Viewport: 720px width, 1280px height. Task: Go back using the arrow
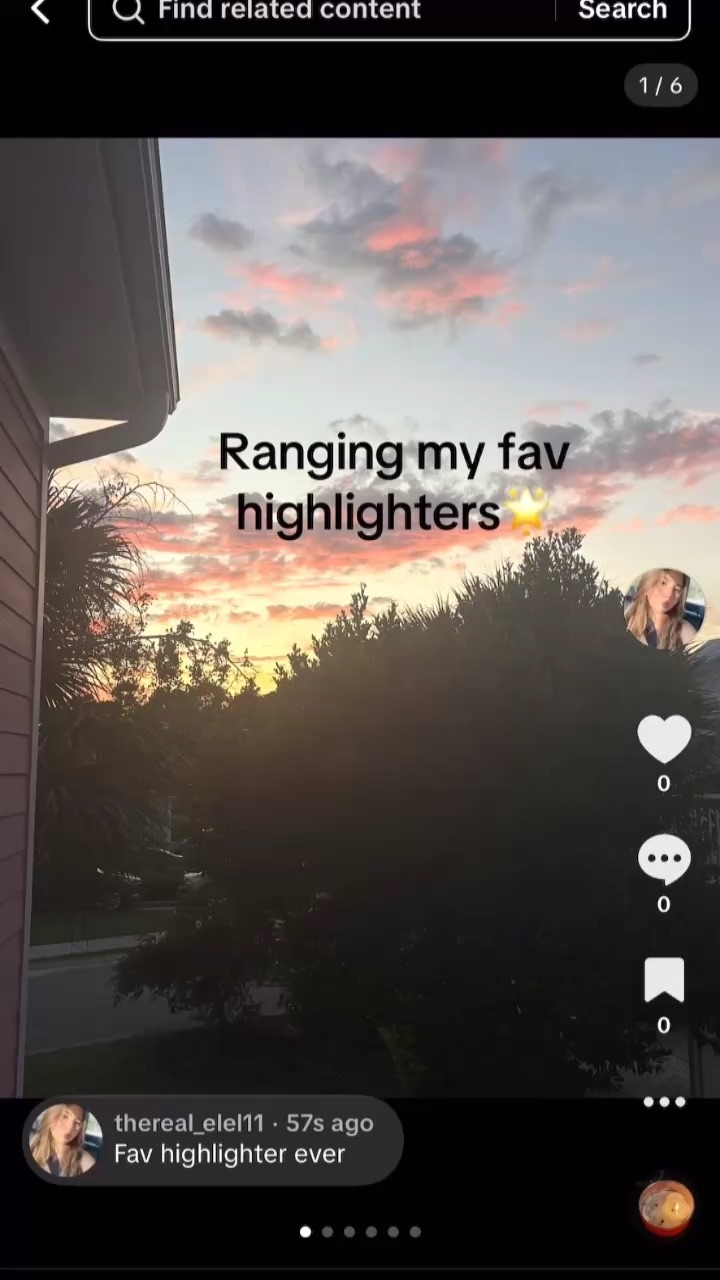point(40,11)
